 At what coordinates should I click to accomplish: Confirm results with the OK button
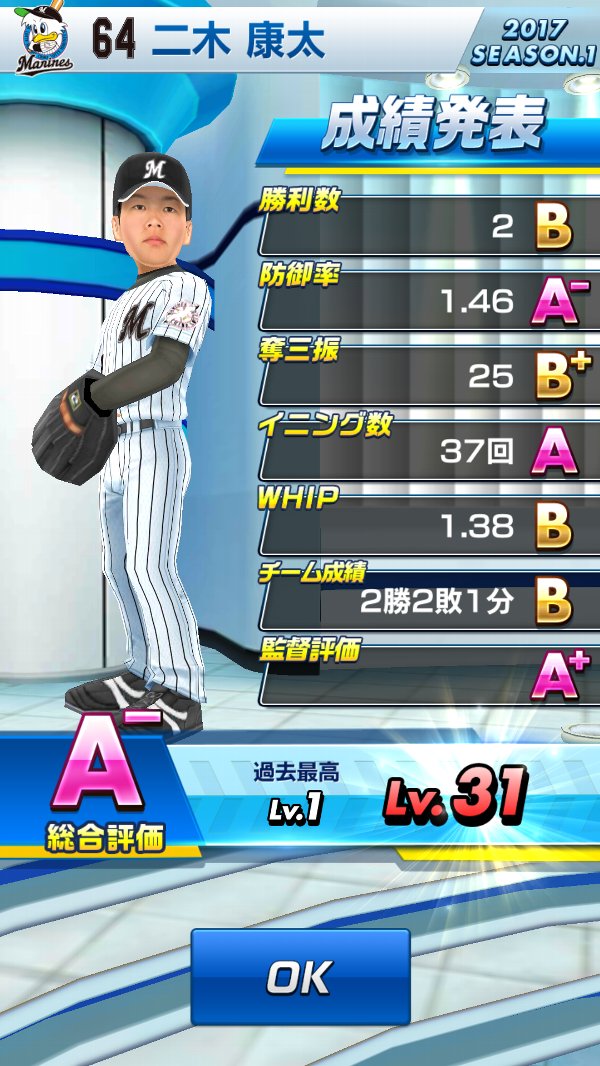pyautogui.click(x=300, y=977)
